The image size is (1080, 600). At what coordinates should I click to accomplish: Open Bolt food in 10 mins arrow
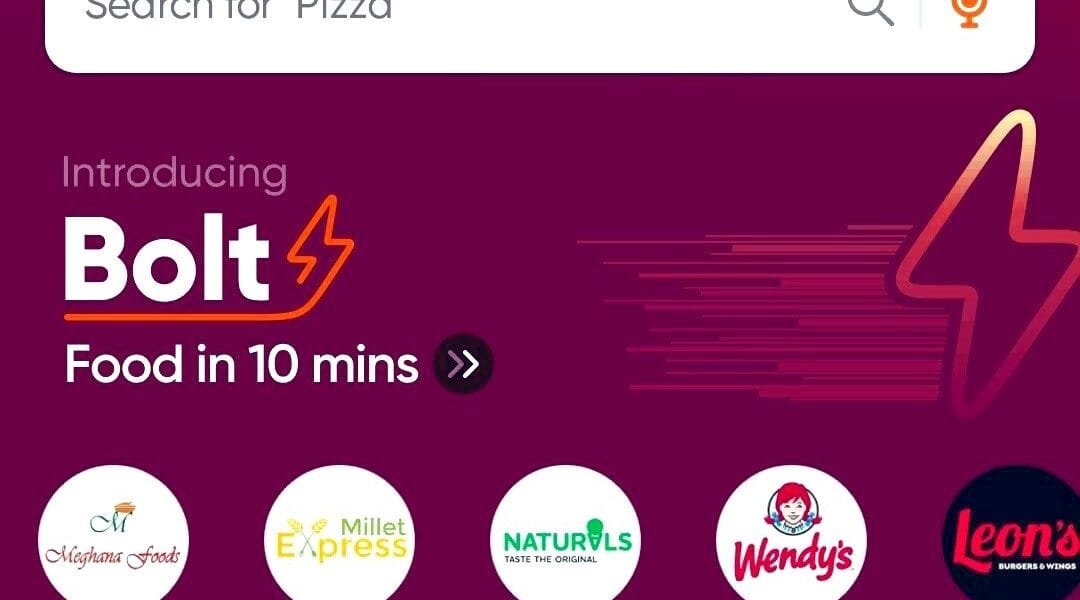(463, 364)
